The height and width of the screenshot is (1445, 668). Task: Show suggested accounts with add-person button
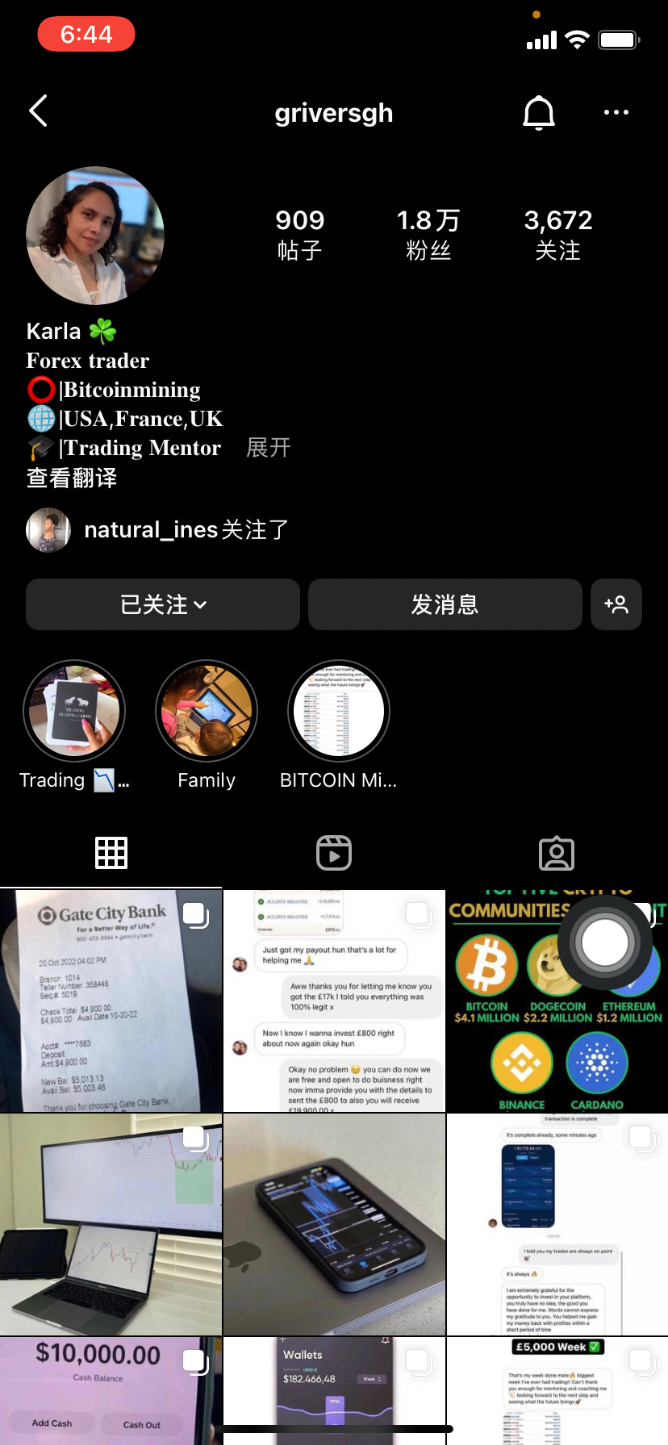616,604
